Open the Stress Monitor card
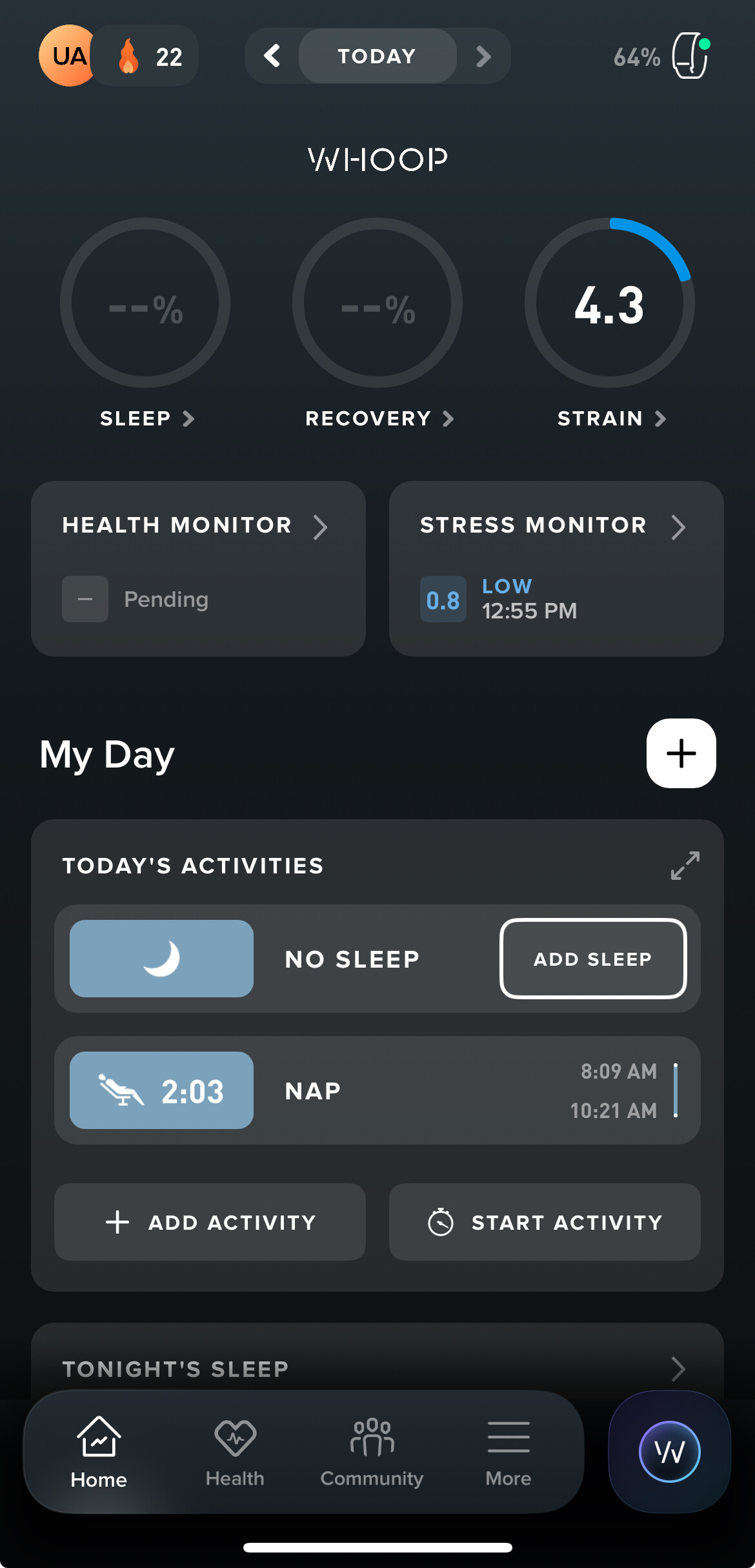The image size is (755, 1568). [x=556, y=568]
